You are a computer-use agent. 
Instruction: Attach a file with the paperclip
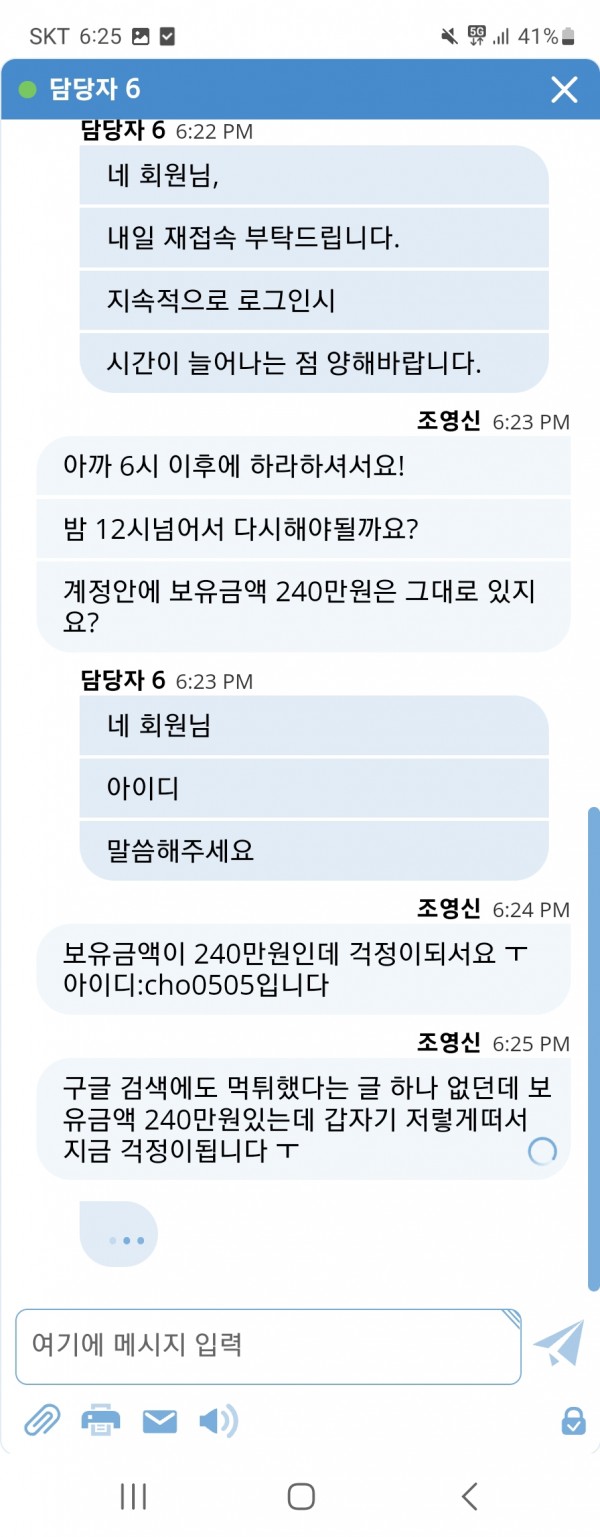pyautogui.click(x=41, y=1420)
